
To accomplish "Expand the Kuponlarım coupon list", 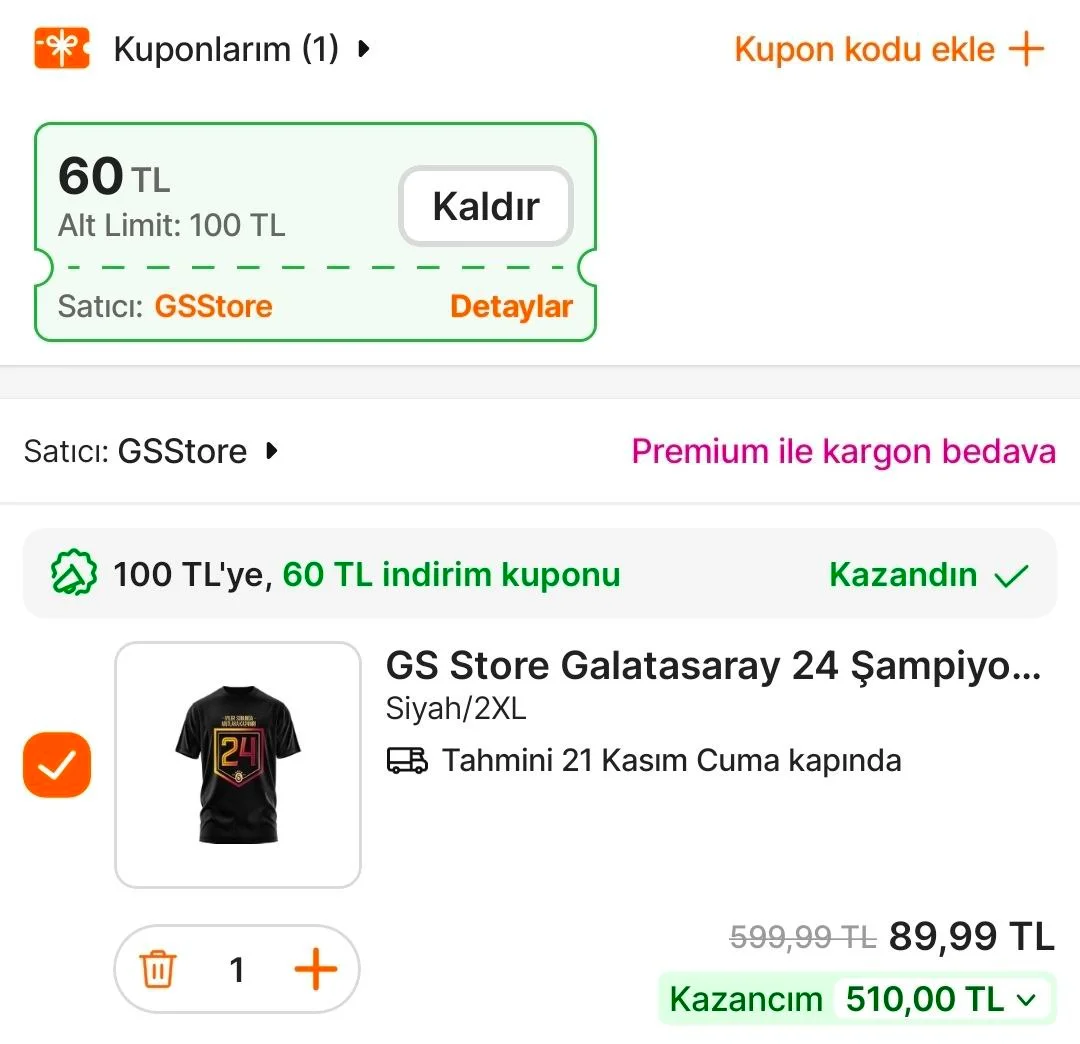I will pyautogui.click(x=240, y=49).
